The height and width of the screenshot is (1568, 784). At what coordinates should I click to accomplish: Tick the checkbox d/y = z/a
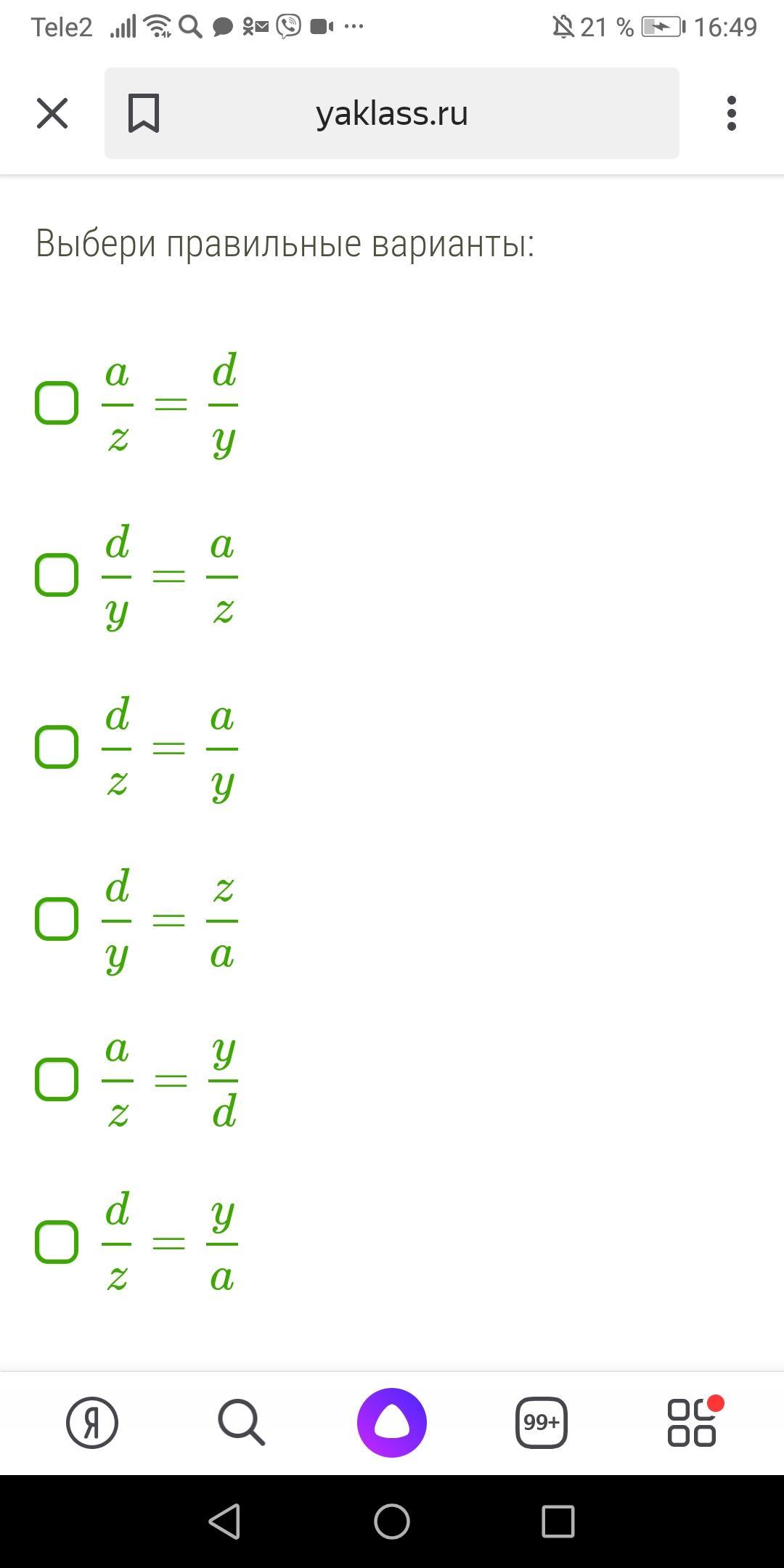57,919
